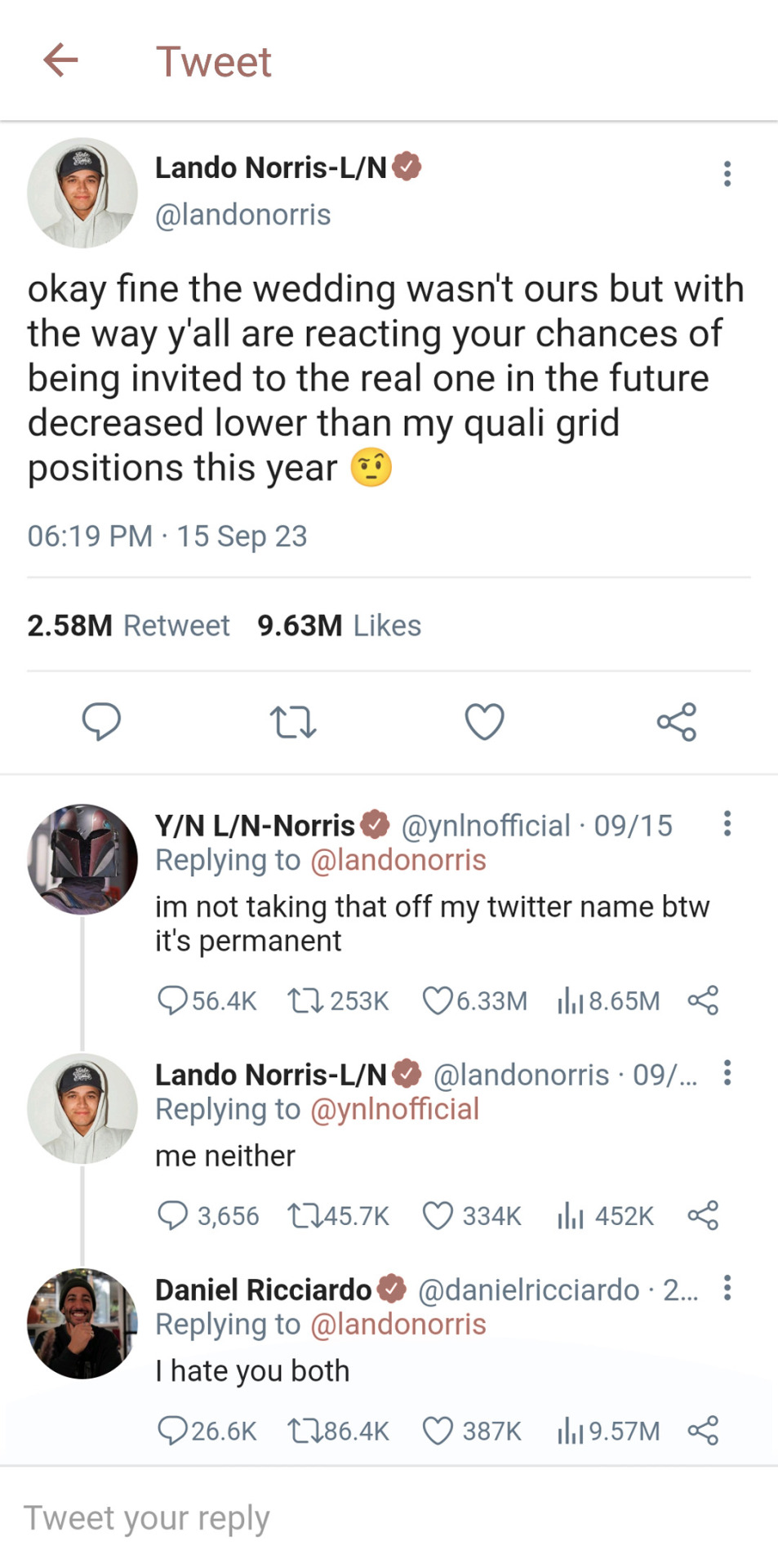Share the "me neither" reply
This screenshot has width=778, height=1568.
(703, 1215)
